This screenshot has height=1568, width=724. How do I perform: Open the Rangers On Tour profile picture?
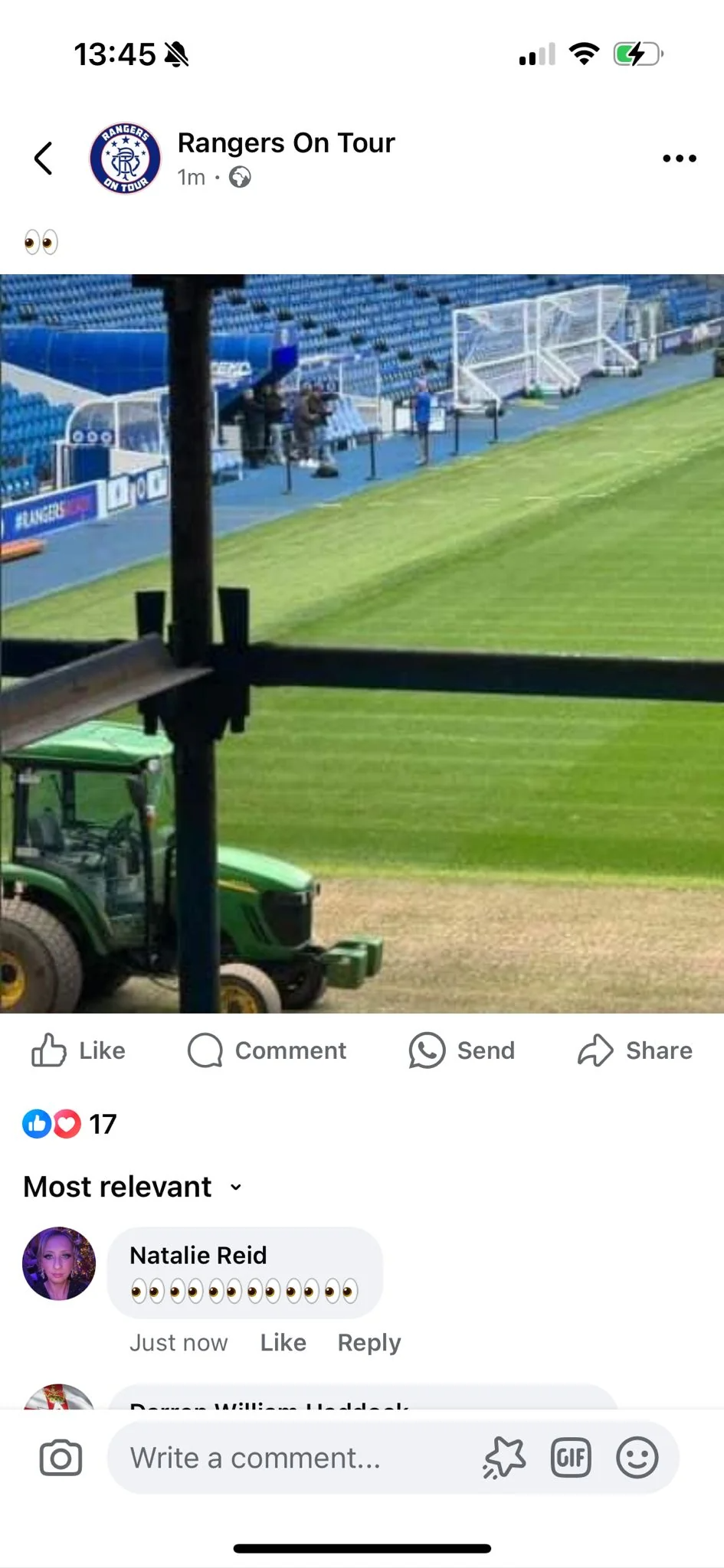pyautogui.click(x=126, y=158)
